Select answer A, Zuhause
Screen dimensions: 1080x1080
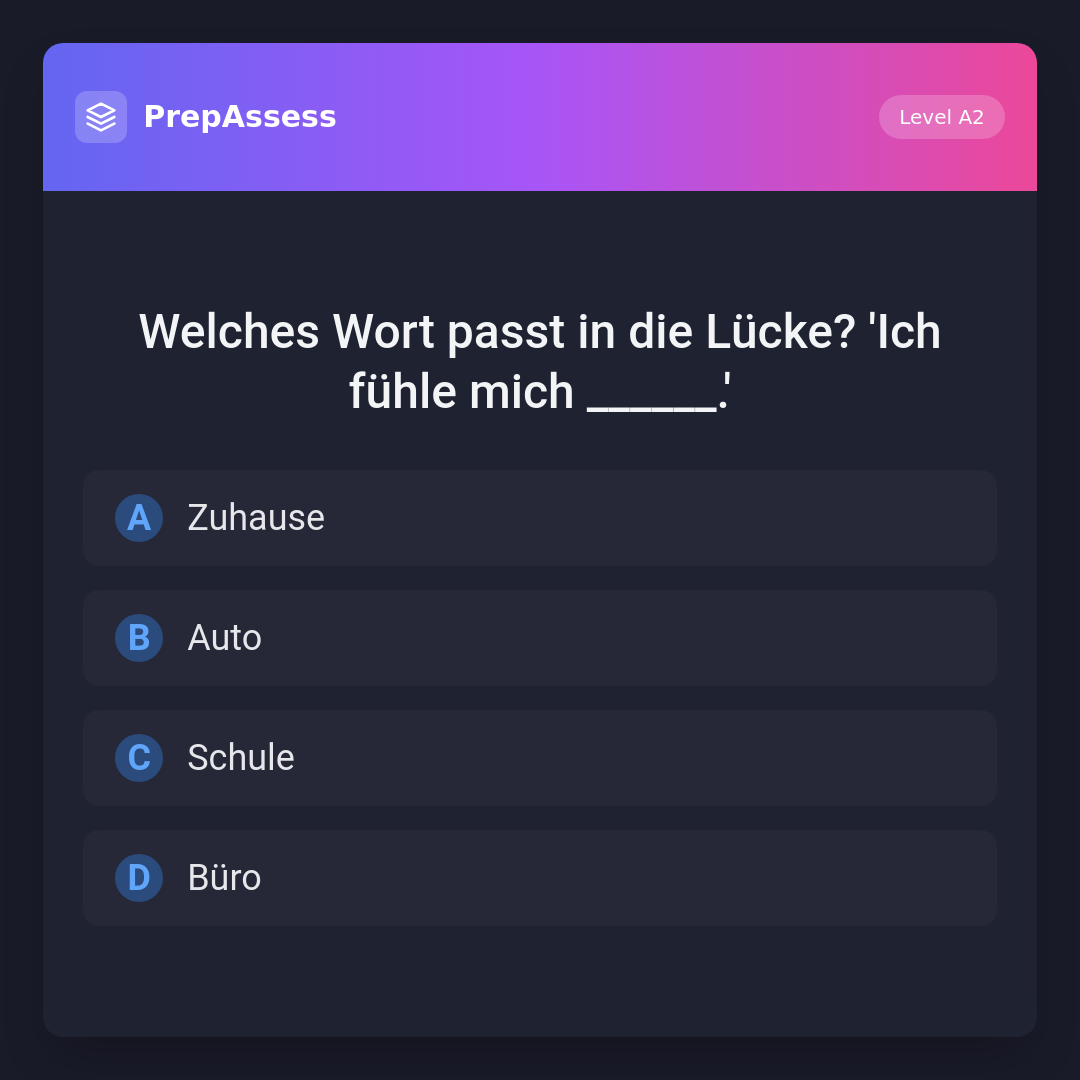click(540, 518)
